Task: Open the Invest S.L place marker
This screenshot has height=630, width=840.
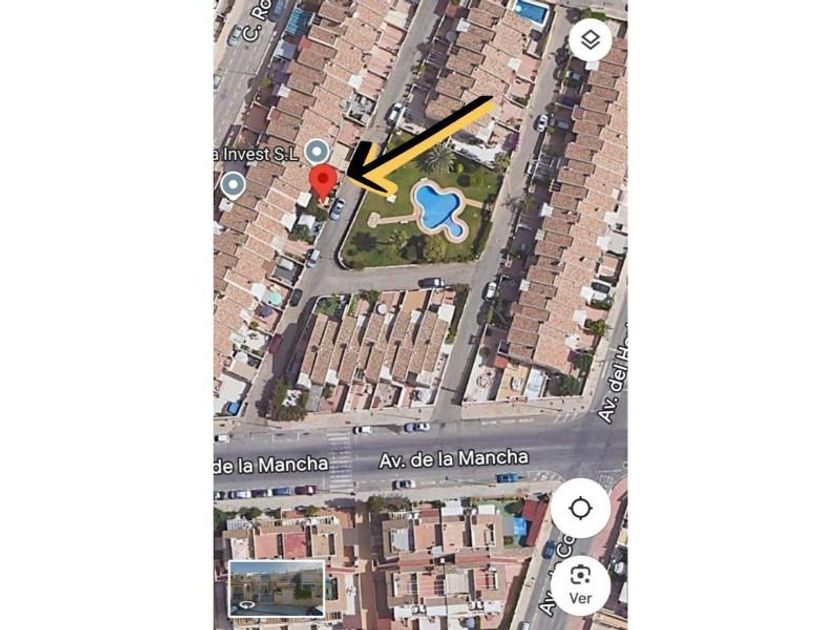Action: 317,151
